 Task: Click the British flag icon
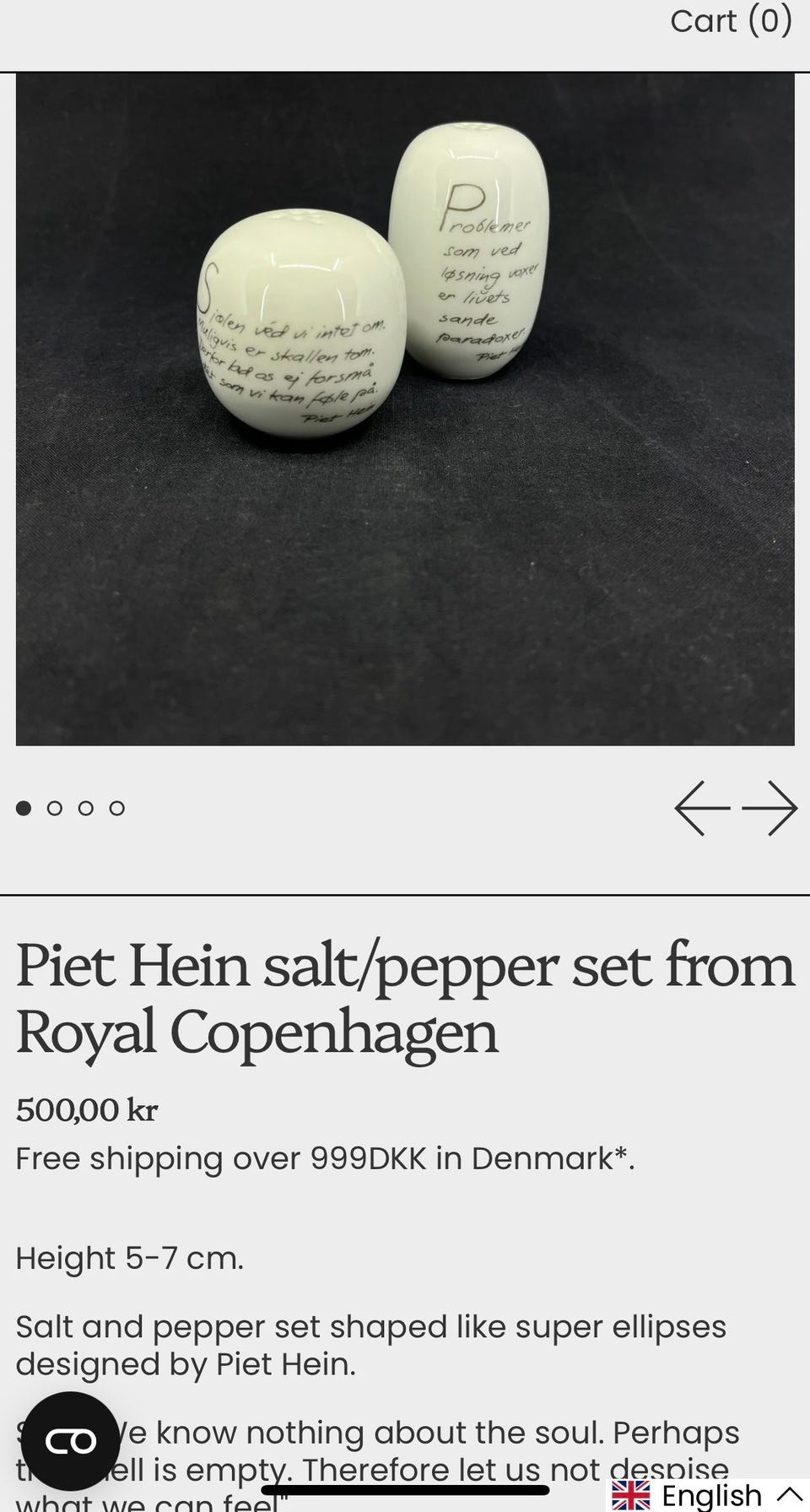click(630, 1492)
